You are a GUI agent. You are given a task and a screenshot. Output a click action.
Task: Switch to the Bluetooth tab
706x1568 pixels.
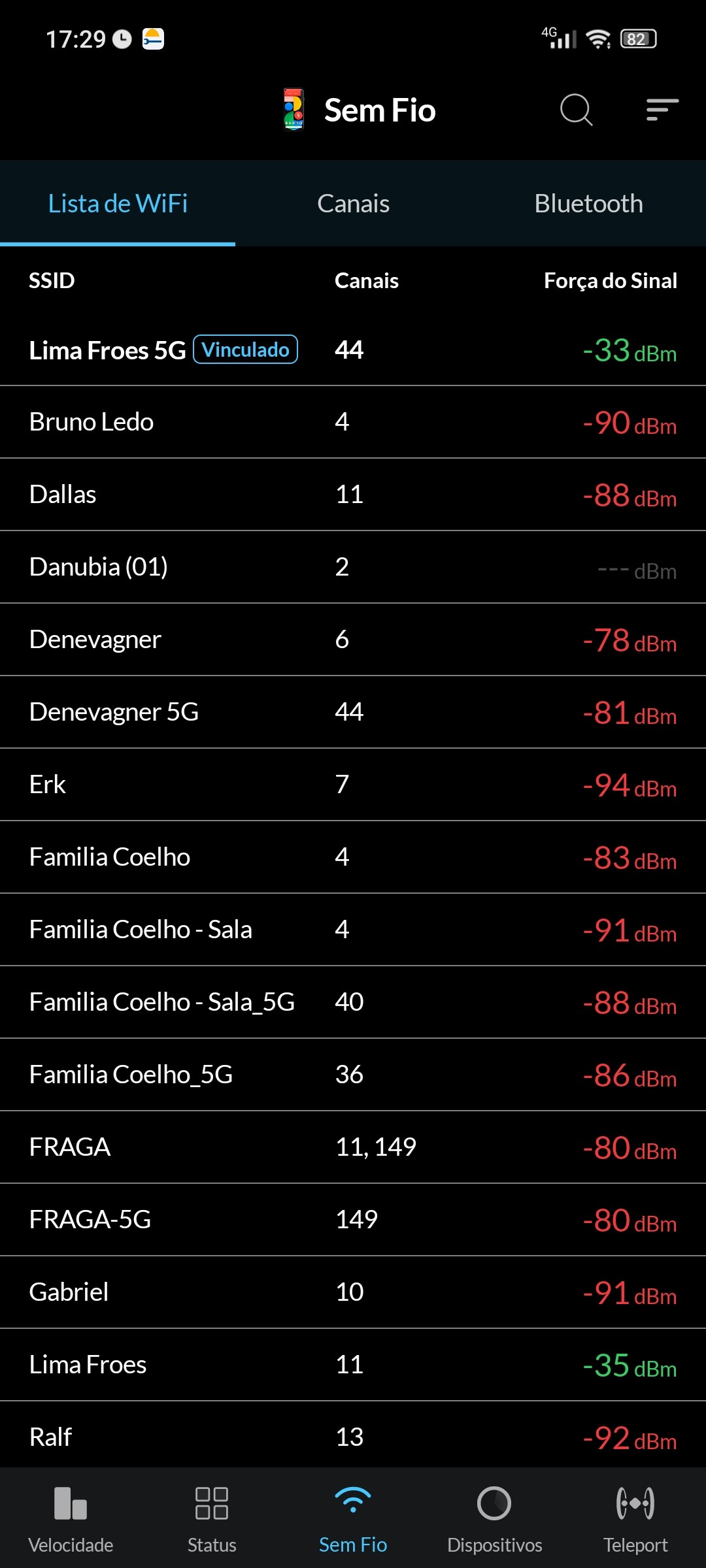(x=588, y=204)
